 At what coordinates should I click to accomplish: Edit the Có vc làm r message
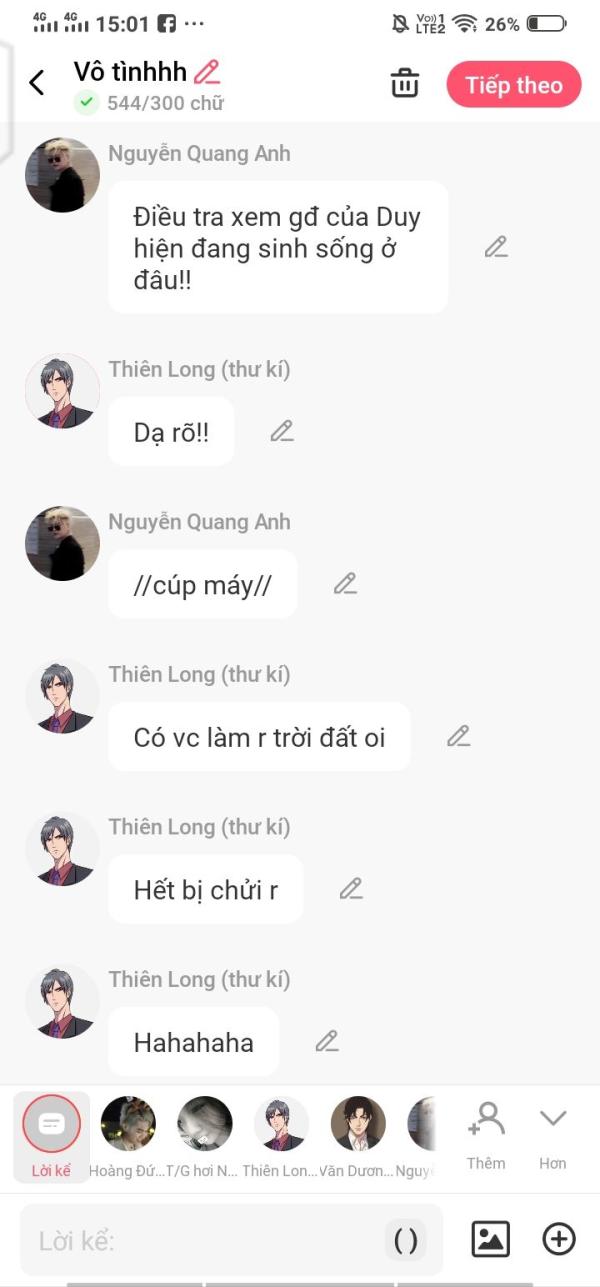click(x=458, y=736)
